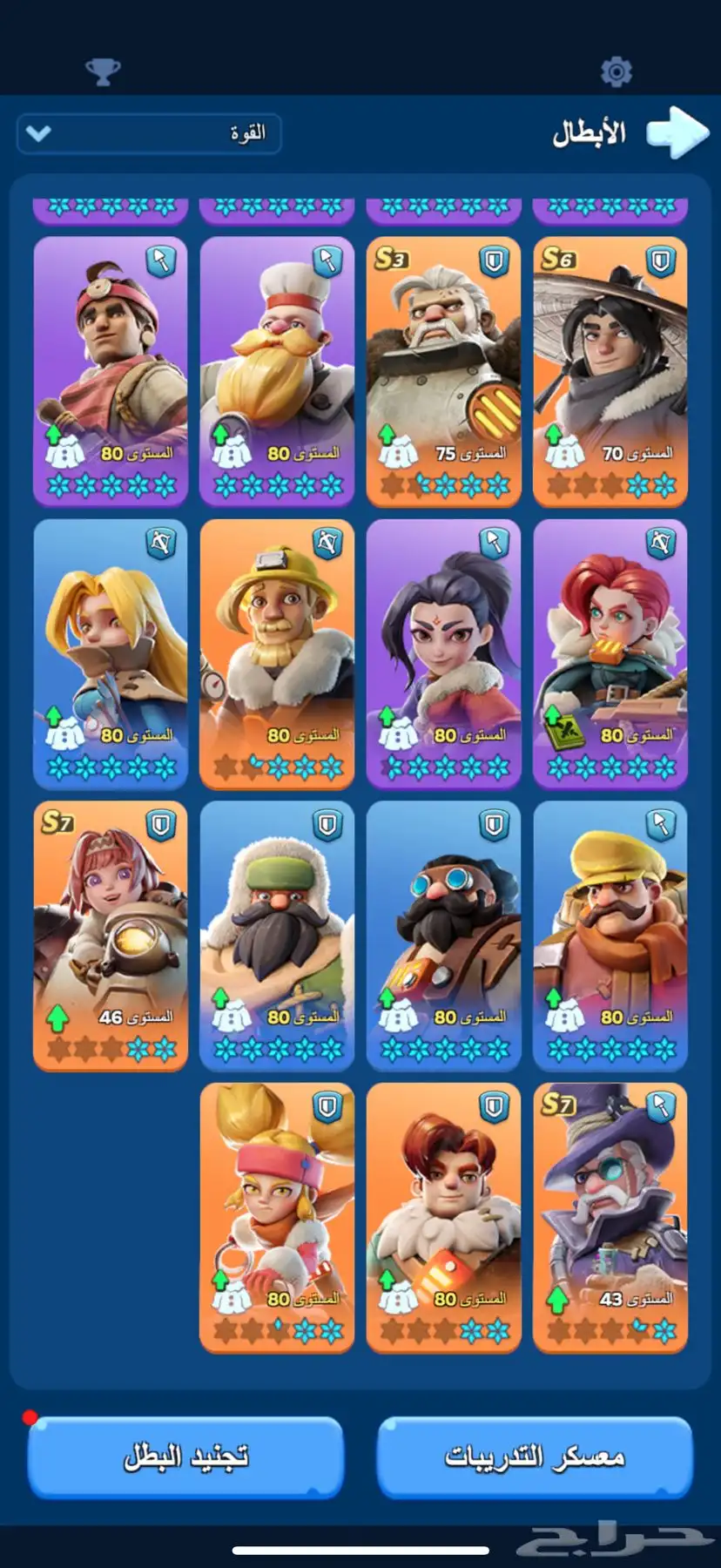Open the chef hero with white hat
721x1568 pixels.
pos(277,370)
